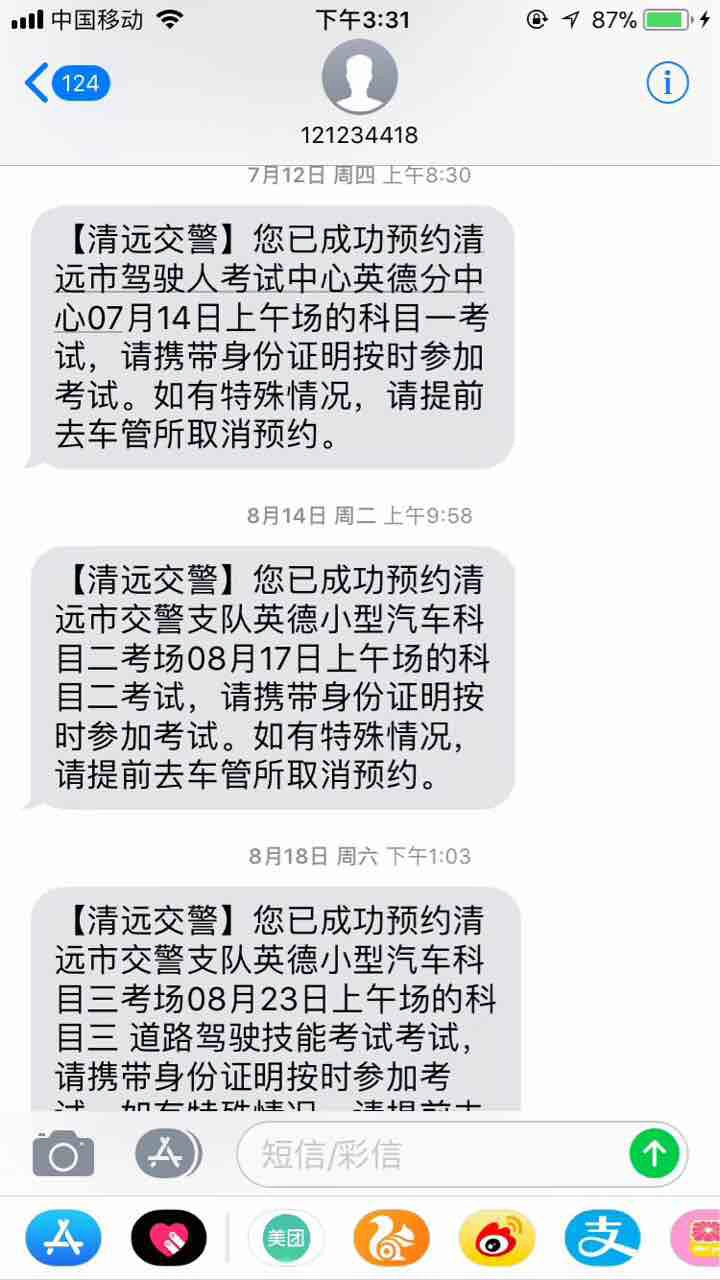Open contact details info button
The width and height of the screenshot is (720, 1280).
[x=667, y=82]
